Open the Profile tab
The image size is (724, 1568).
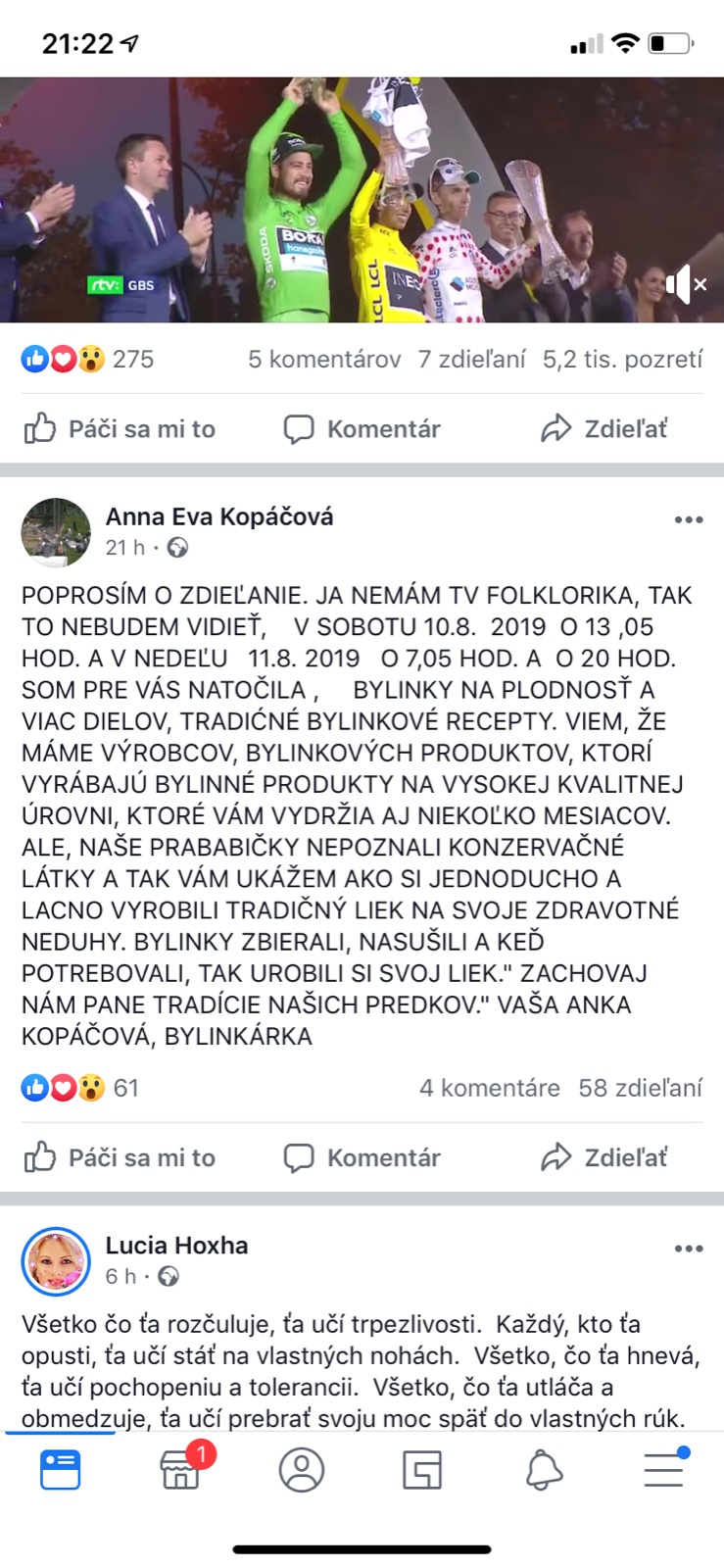coord(302,1470)
